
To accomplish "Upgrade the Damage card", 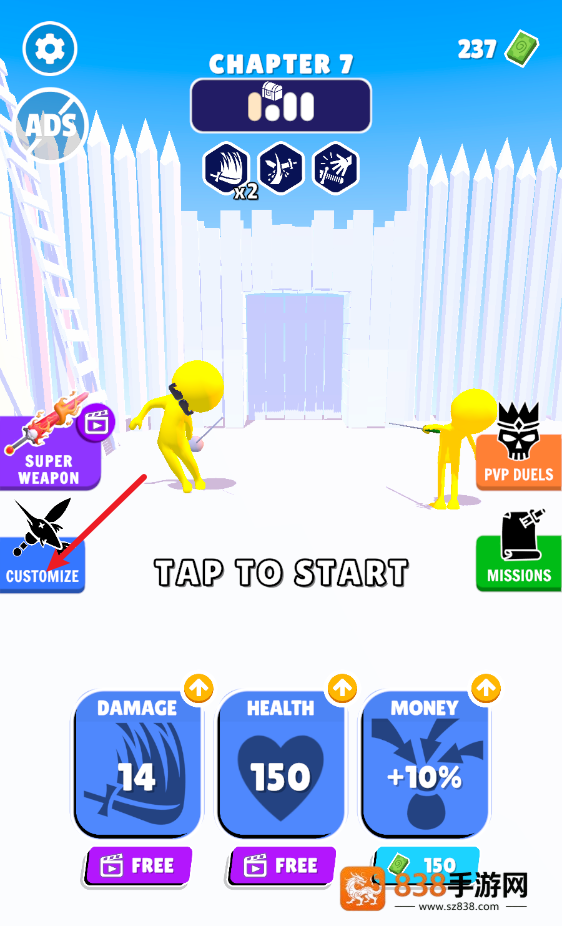I will point(138,764).
